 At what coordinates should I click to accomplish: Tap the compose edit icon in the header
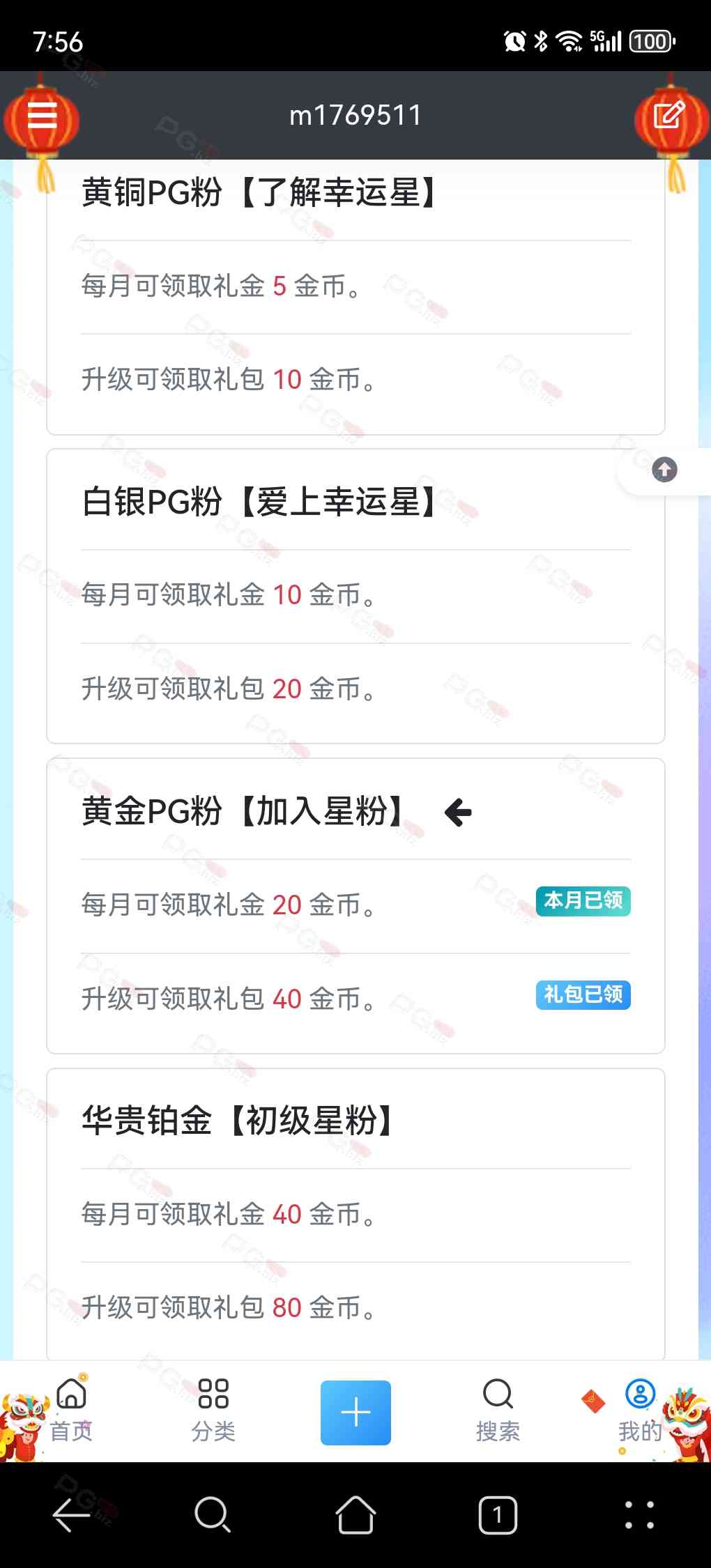(x=668, y=116)
